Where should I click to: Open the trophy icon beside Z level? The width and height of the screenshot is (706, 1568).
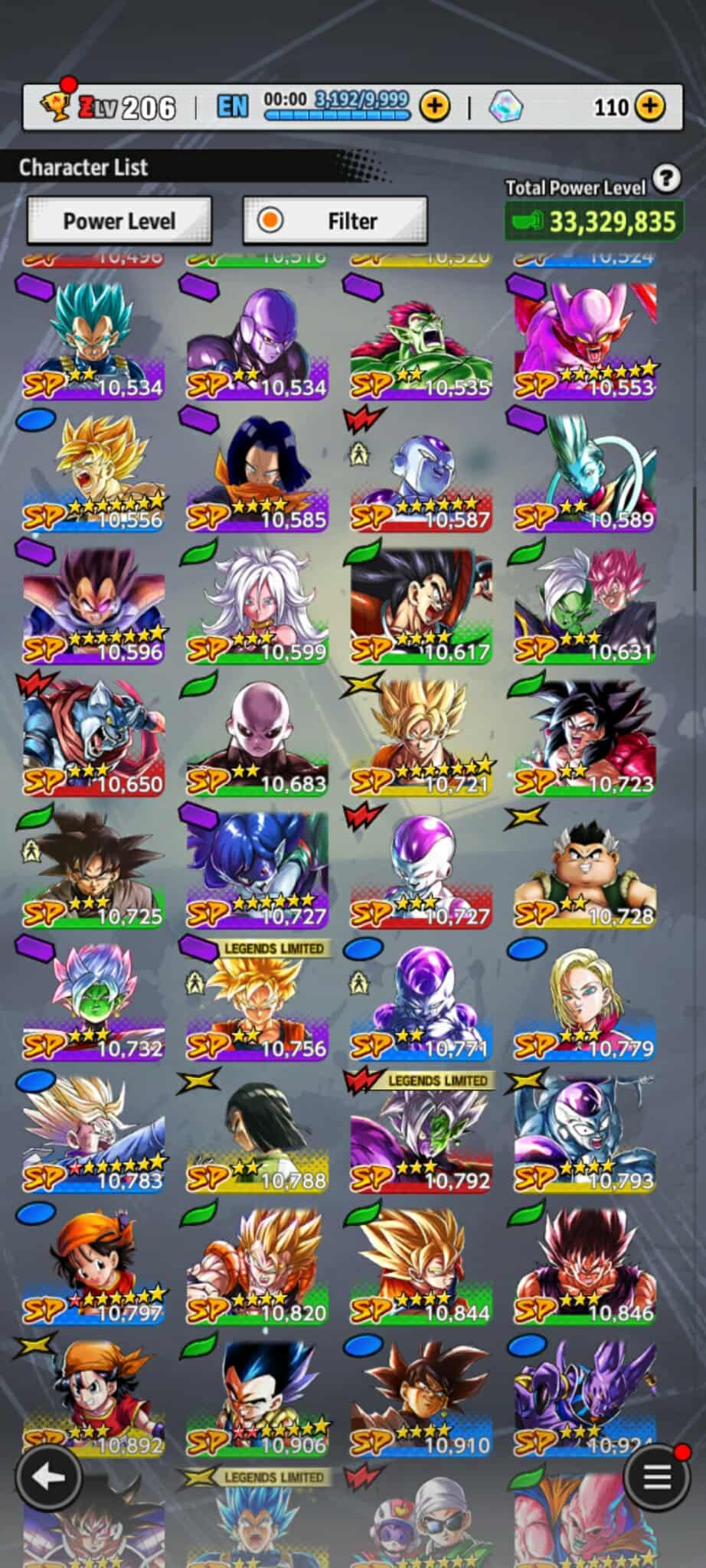point(55,106)
